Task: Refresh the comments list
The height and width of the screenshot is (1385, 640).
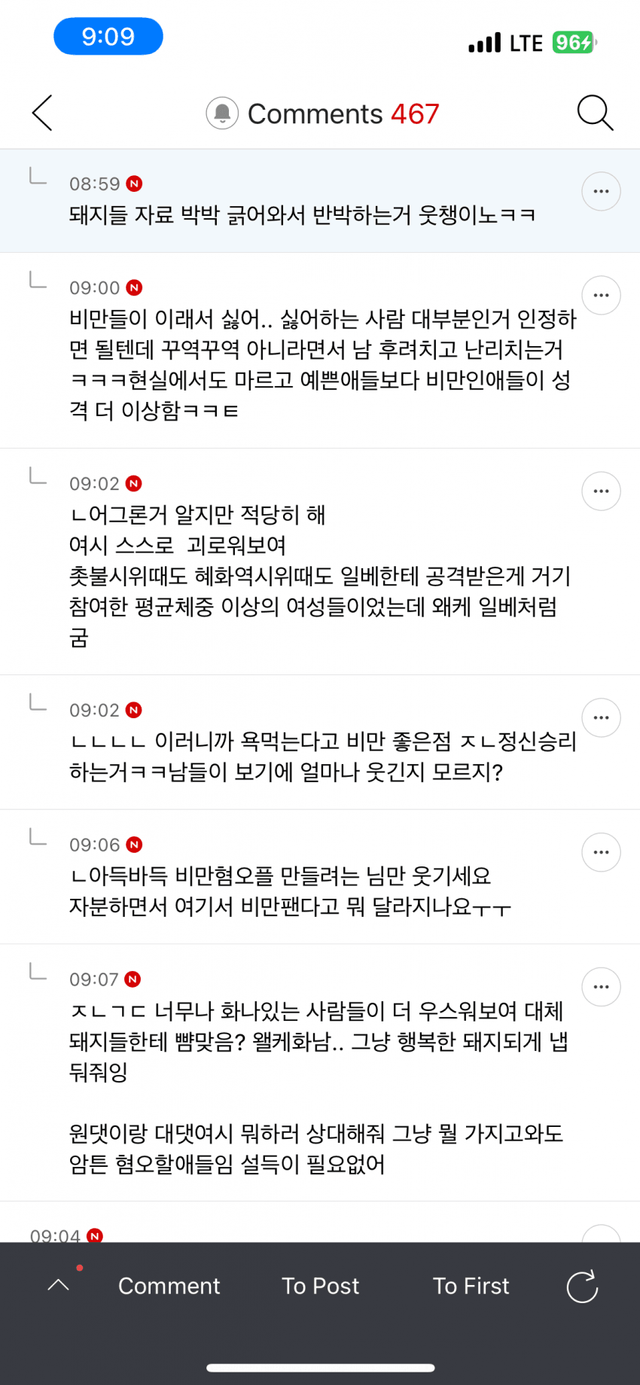Action: (x=582, y=1286)
